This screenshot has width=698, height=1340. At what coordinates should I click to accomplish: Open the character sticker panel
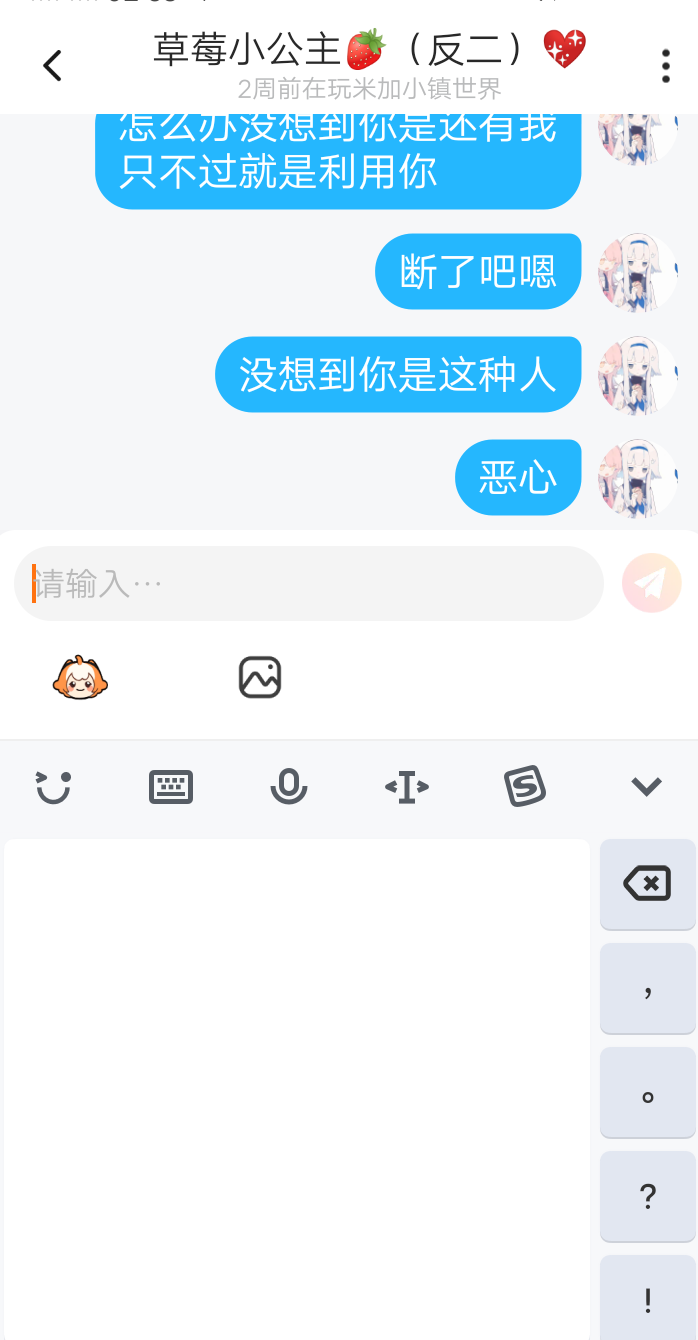pyautogui.click(x=80, y=678)
